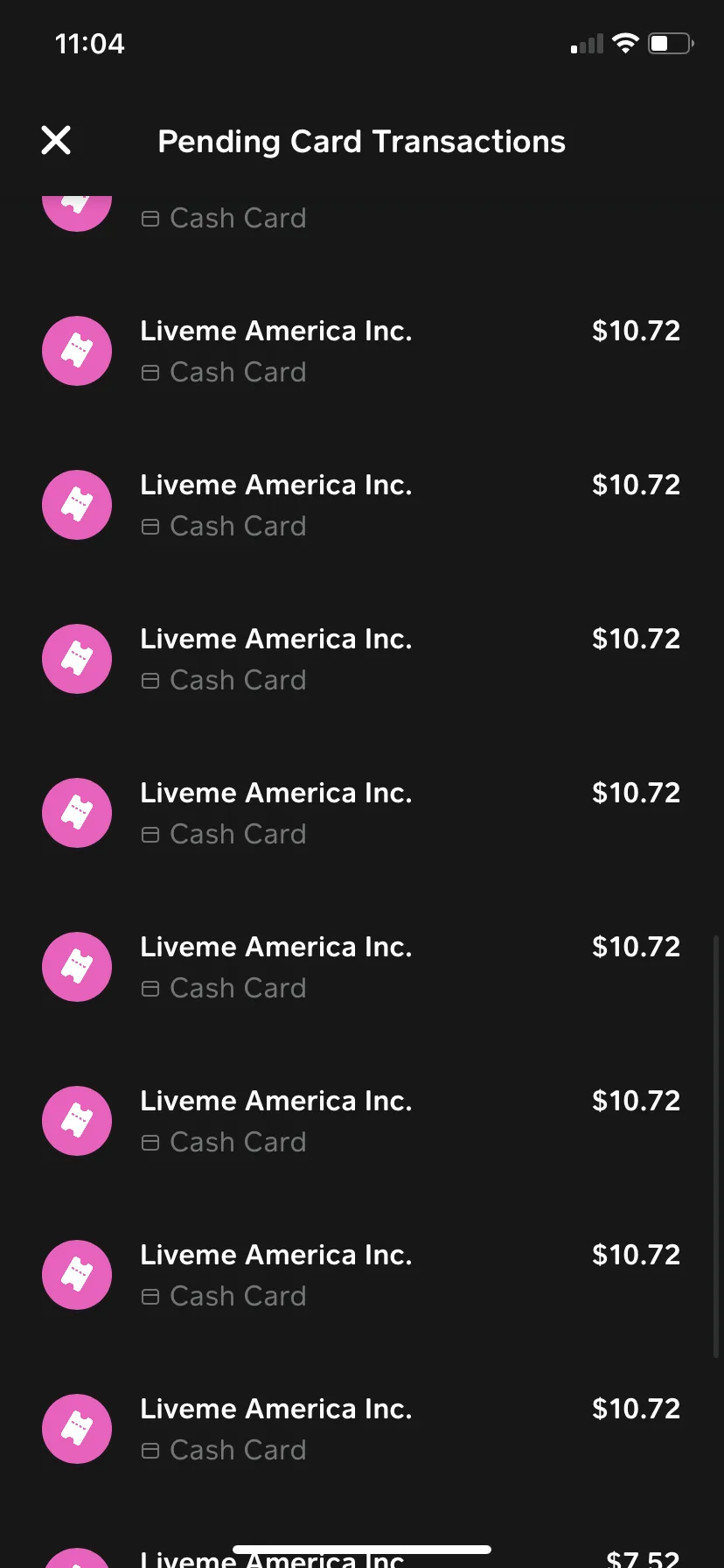Close the Pending Card Transactions screen
724x1568 pixels.
(x=56, y=140)
